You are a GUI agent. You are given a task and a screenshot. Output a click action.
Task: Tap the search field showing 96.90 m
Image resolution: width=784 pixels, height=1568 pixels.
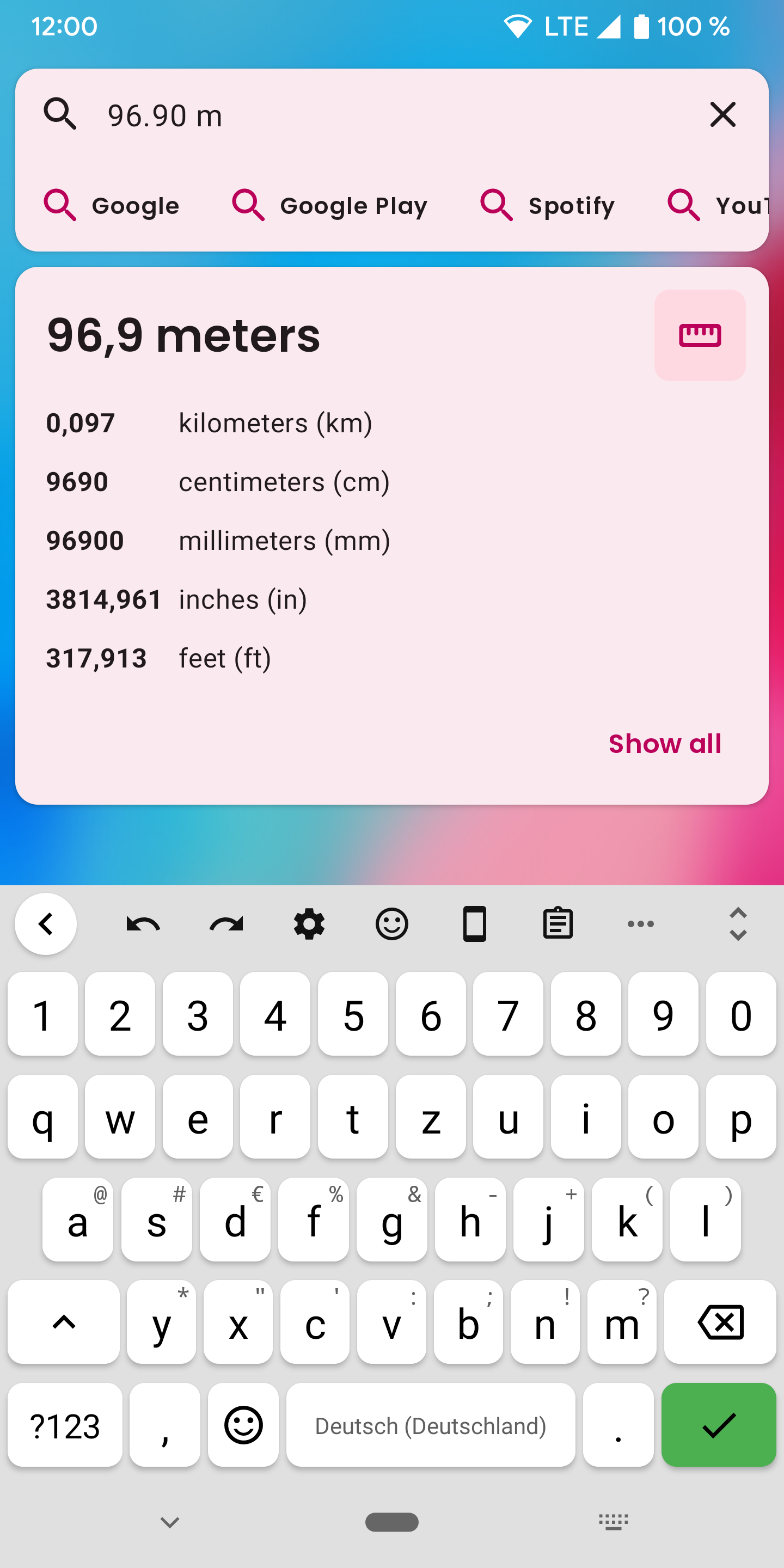coord(390,115)
